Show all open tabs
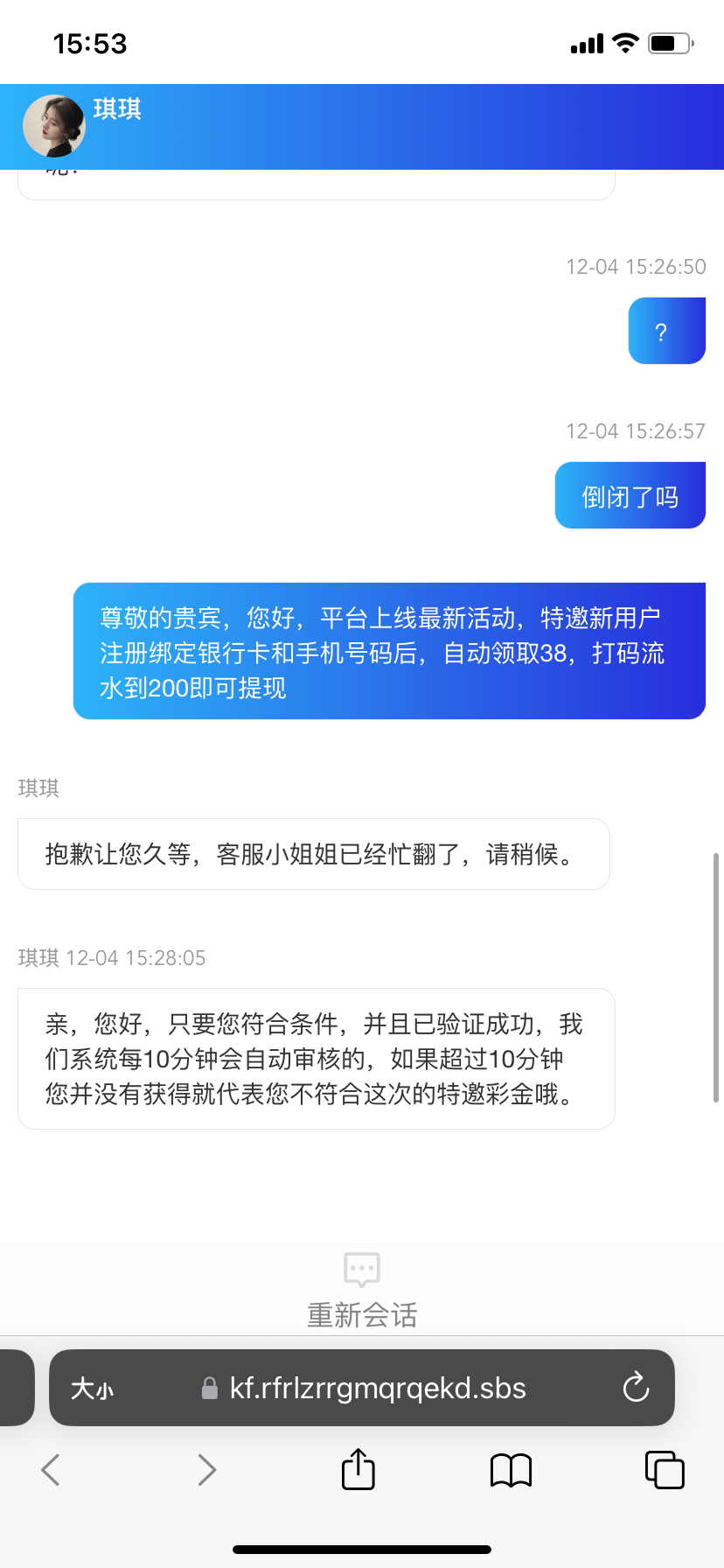Viewport: 724px width, 1568px height. (x=664, y=1469)
